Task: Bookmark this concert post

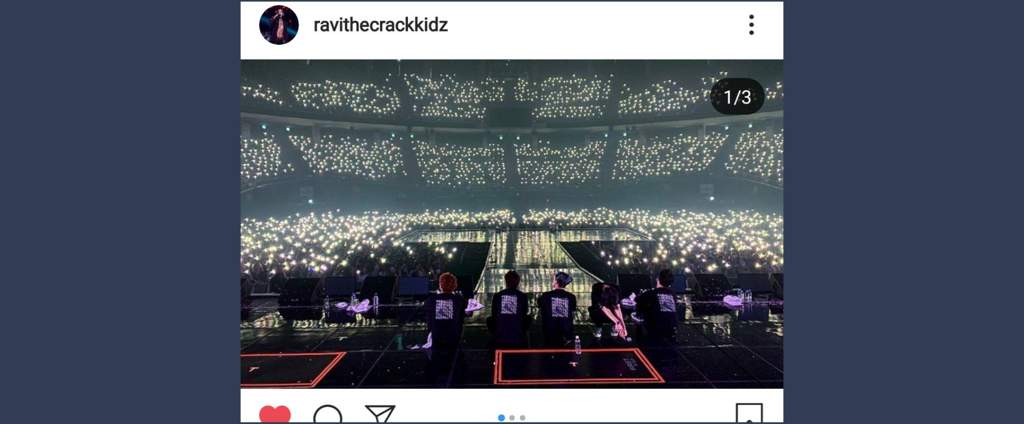Action: [x=749, y=414]
